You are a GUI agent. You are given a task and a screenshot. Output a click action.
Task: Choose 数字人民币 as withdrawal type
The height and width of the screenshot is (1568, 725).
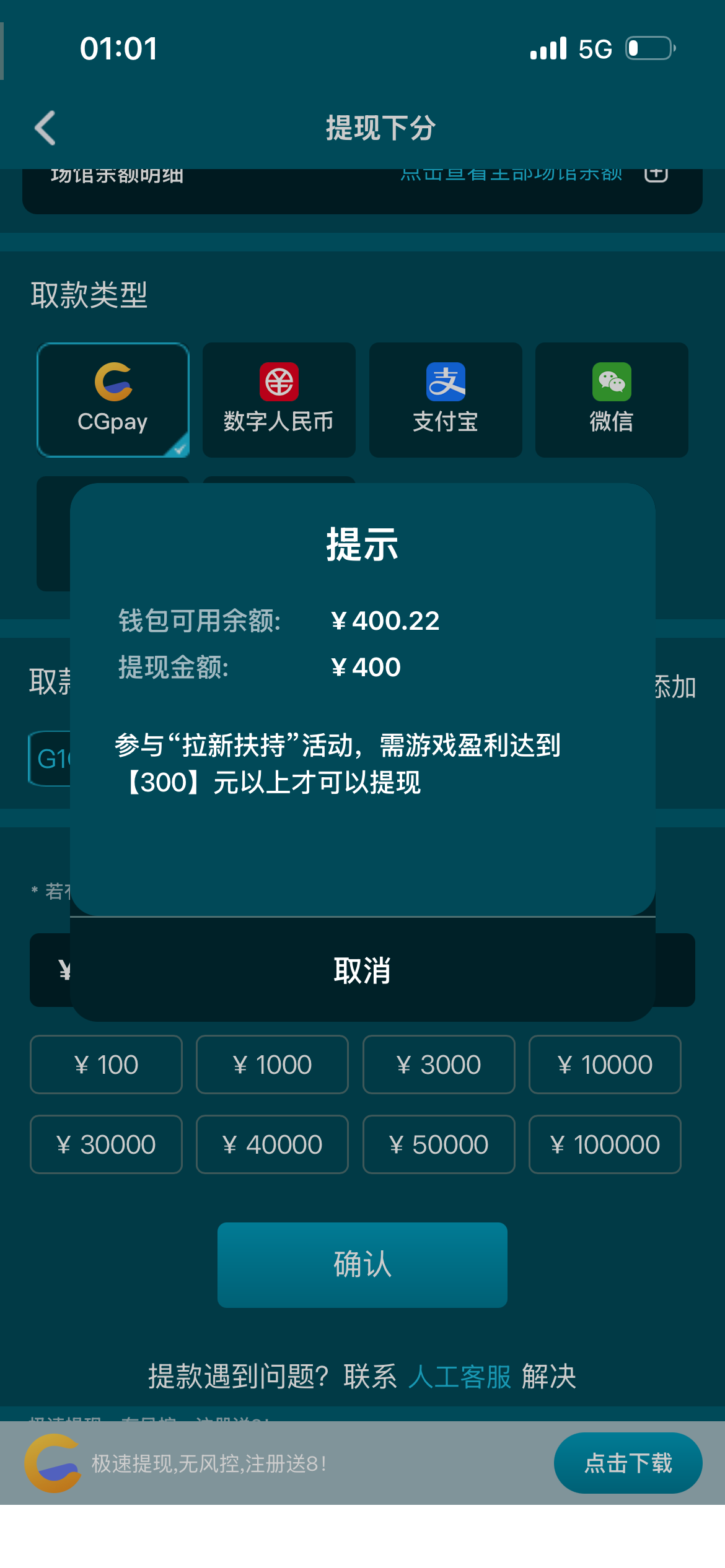tap(279, 400)
